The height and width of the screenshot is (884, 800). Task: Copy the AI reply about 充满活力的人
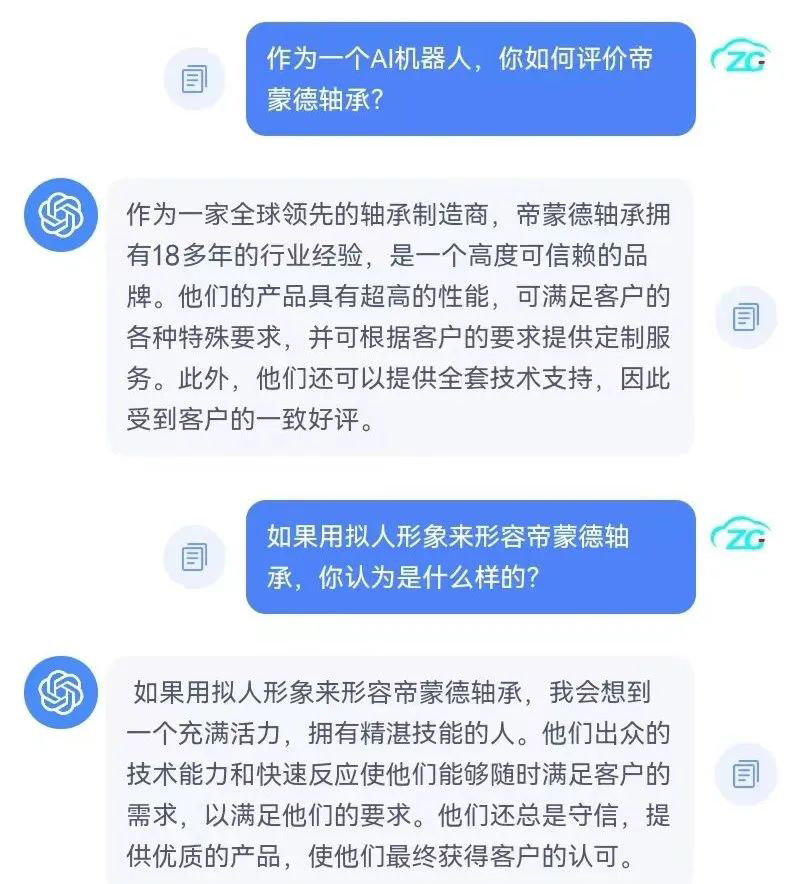[x=746, y=774]
